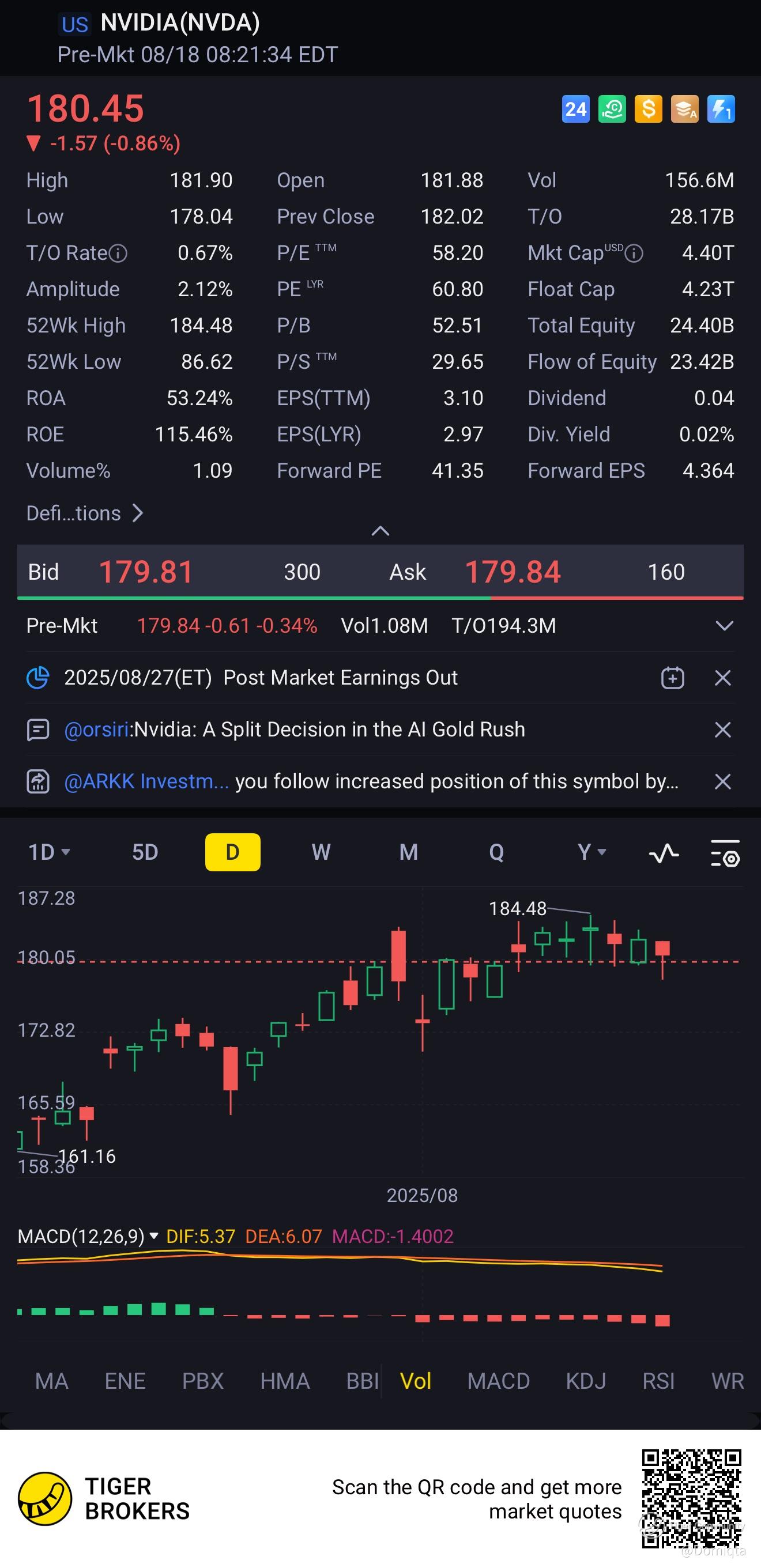761x1568 pixels.
Task: Select the MA overlay indicator
Action: 51,1381
